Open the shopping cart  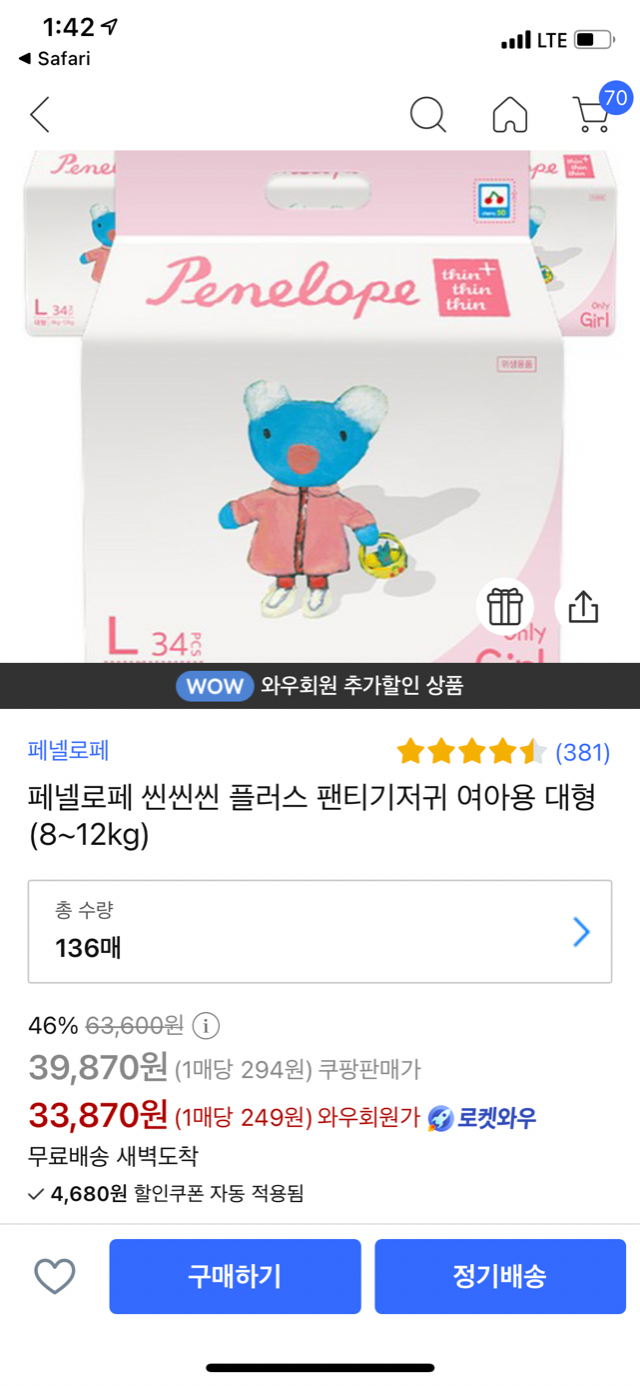[591, 115]
